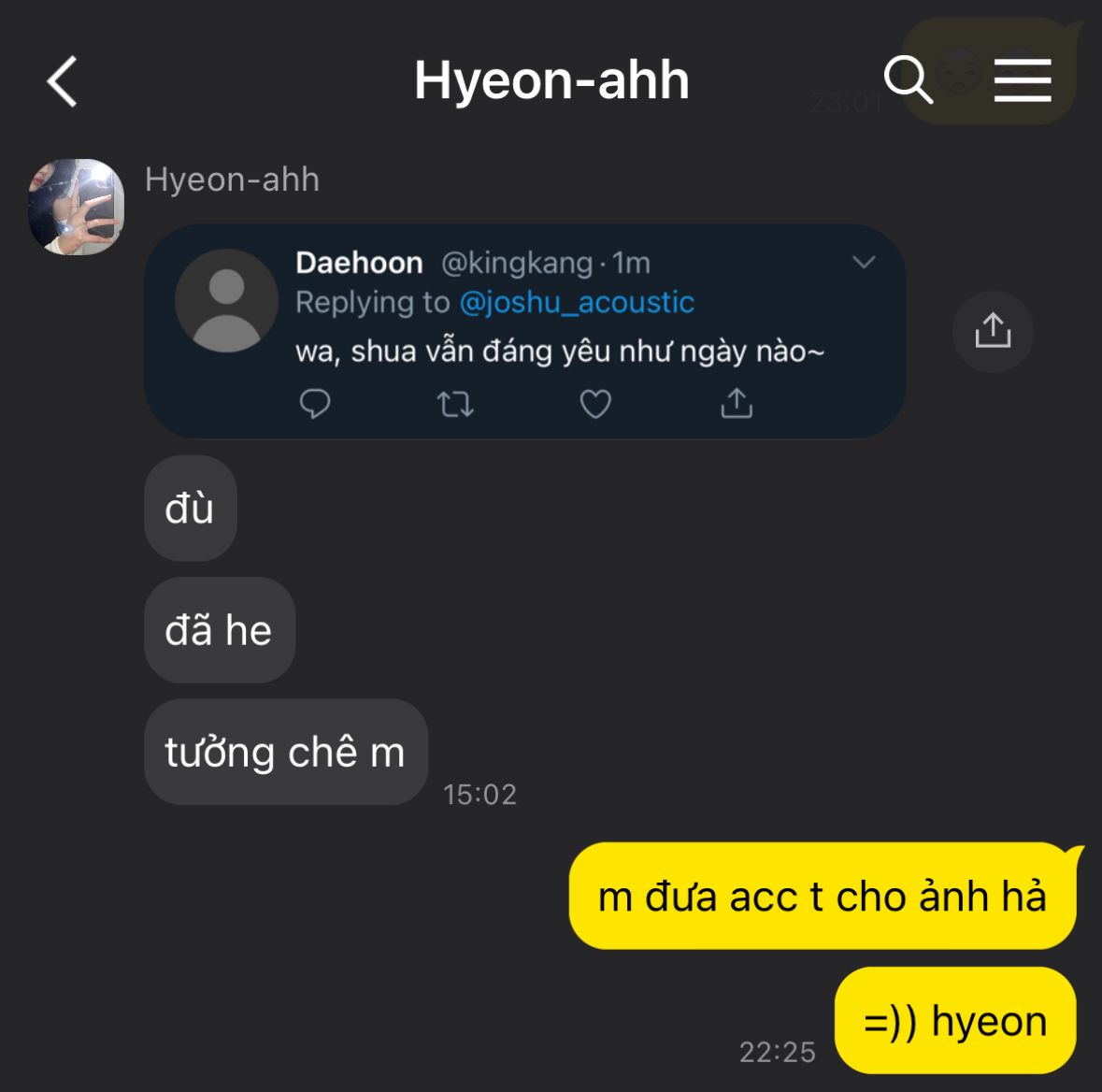Search within this chat
This screenshot has height=1092, width=1102.
point(908,79)
